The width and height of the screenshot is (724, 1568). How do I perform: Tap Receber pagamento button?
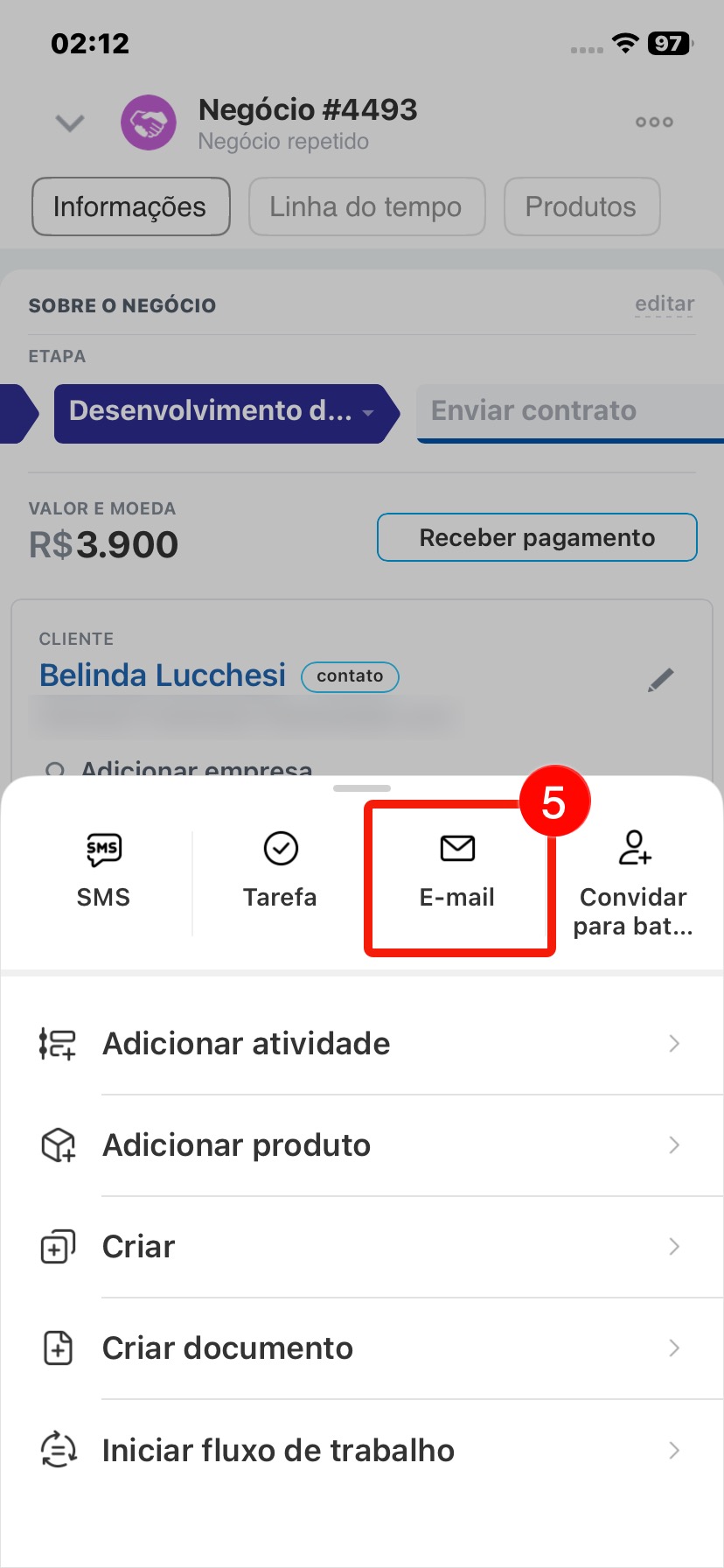point(537,537)
